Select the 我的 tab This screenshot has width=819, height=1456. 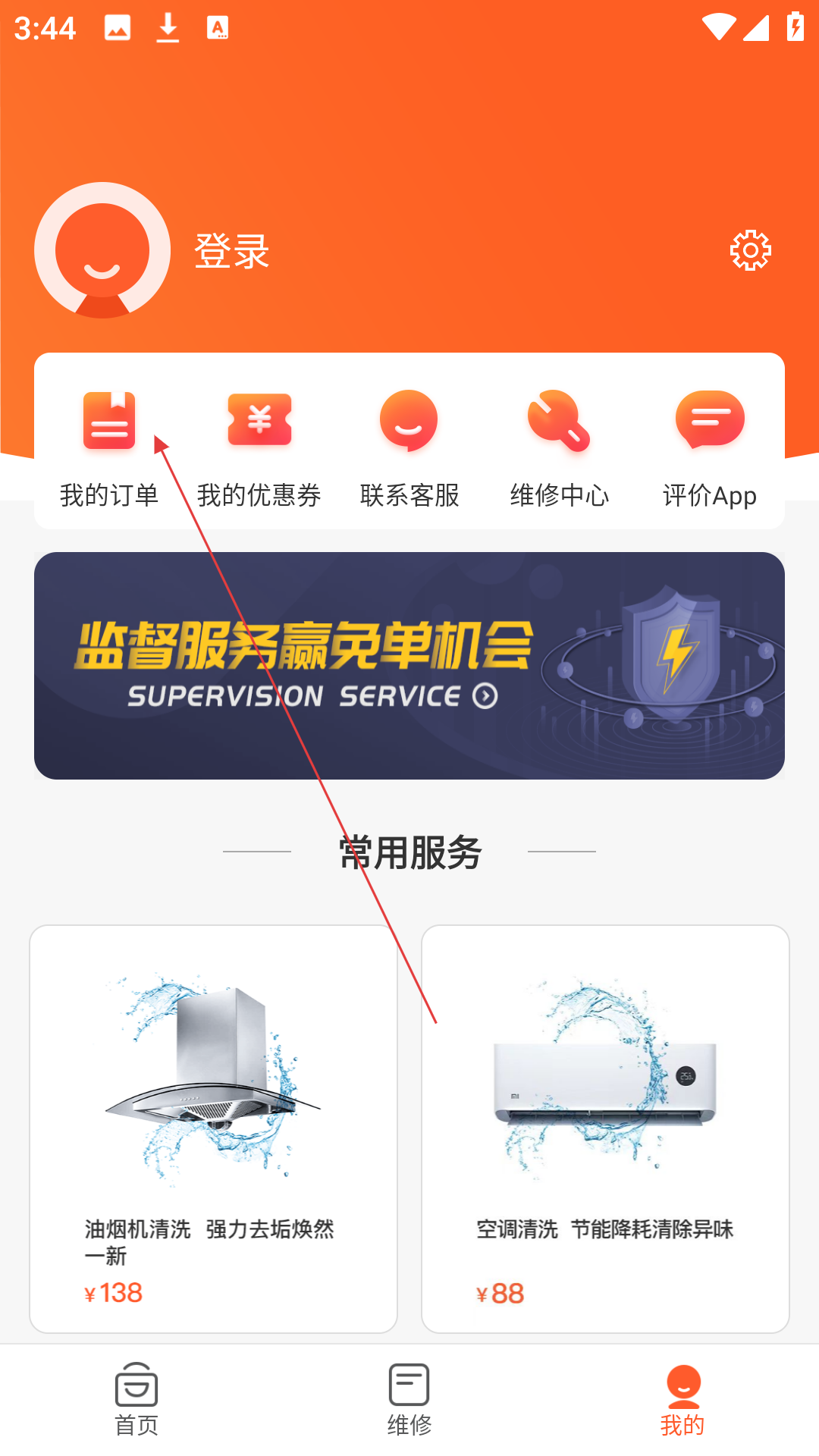(x=682, y=1400)
